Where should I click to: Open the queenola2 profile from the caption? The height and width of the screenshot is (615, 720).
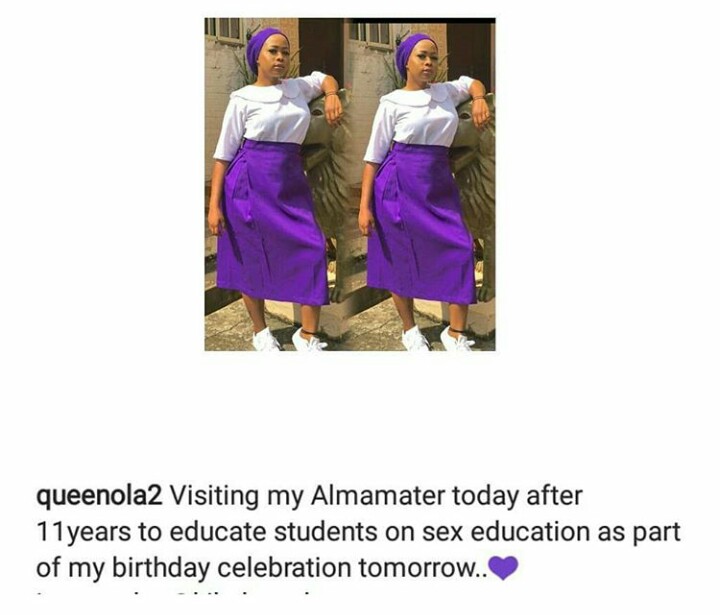(x=100, y=495)
